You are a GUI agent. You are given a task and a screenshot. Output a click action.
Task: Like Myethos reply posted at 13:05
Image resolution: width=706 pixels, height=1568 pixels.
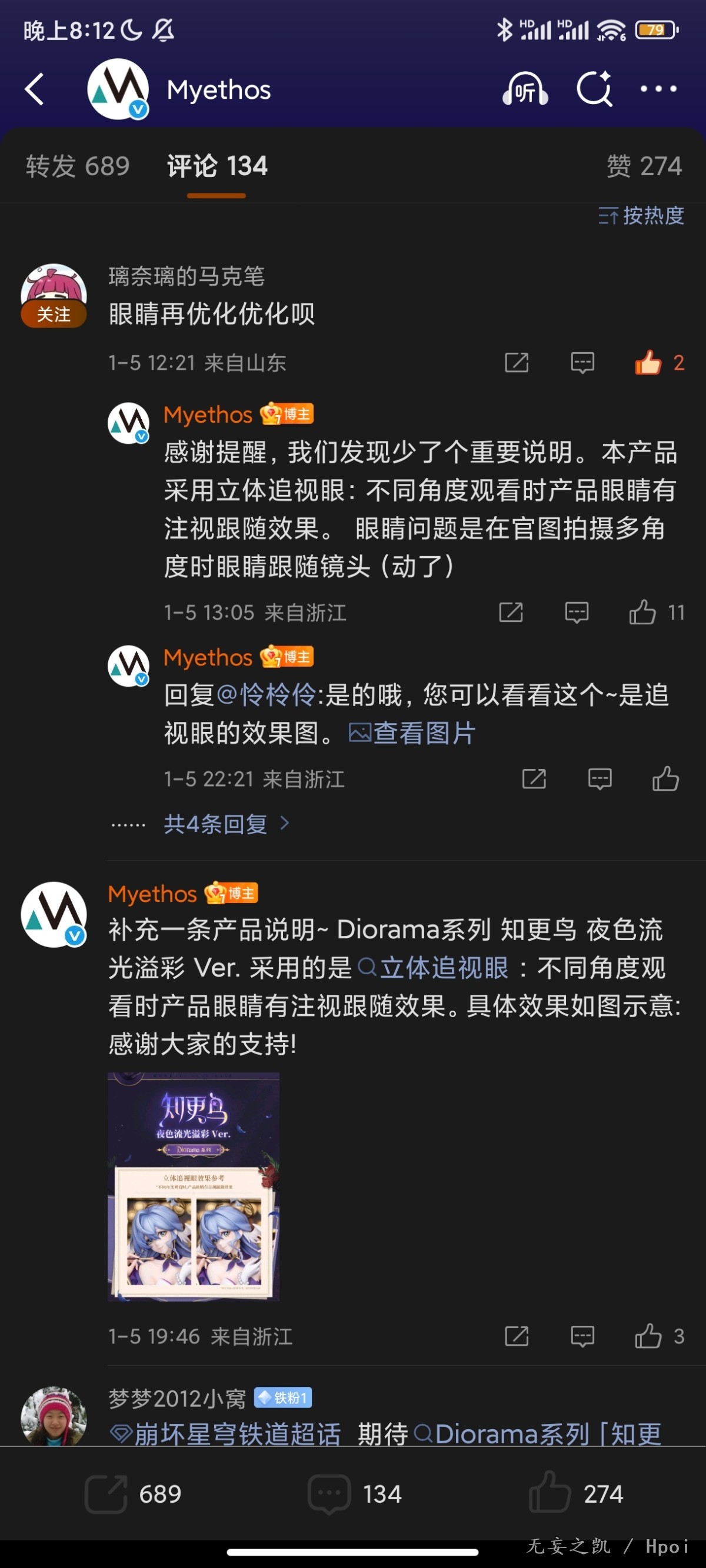(x=642, y=613)
